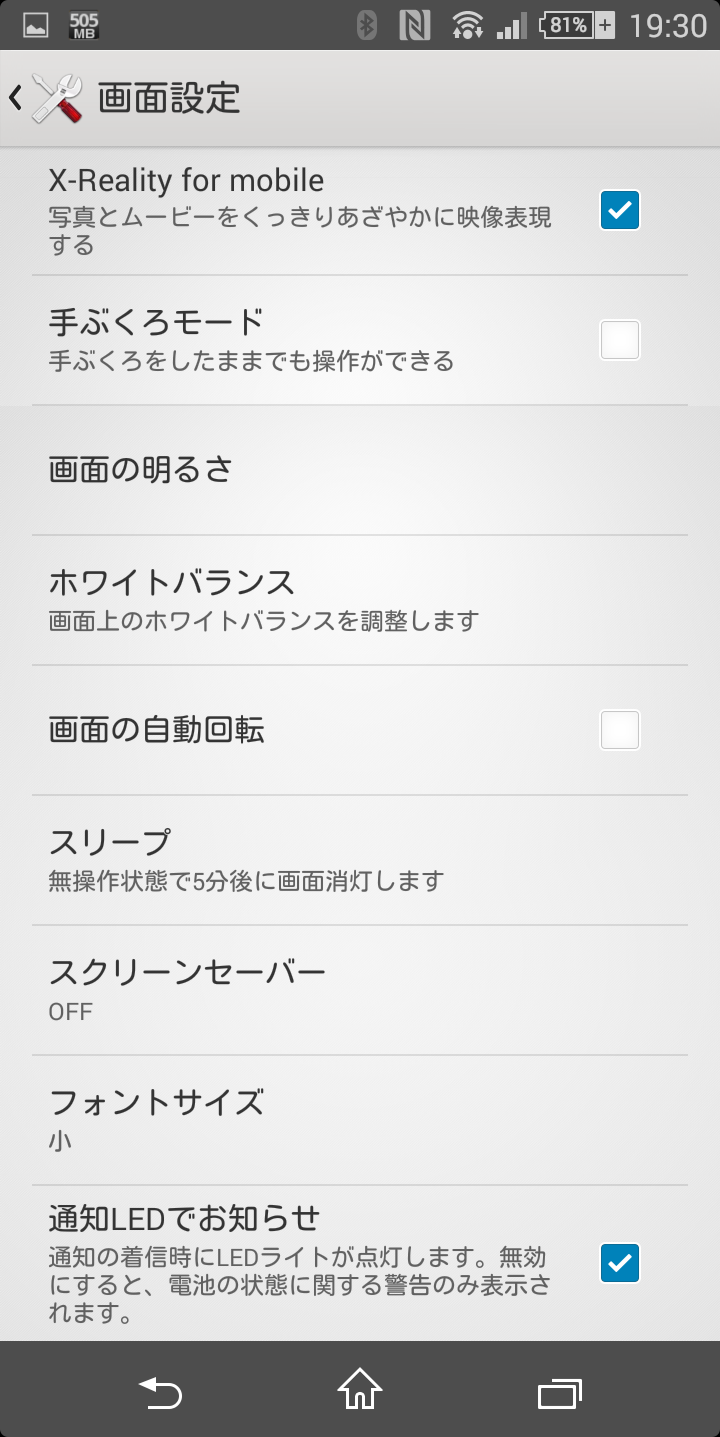Change the フォントサイズ setting

(360, 1120)
